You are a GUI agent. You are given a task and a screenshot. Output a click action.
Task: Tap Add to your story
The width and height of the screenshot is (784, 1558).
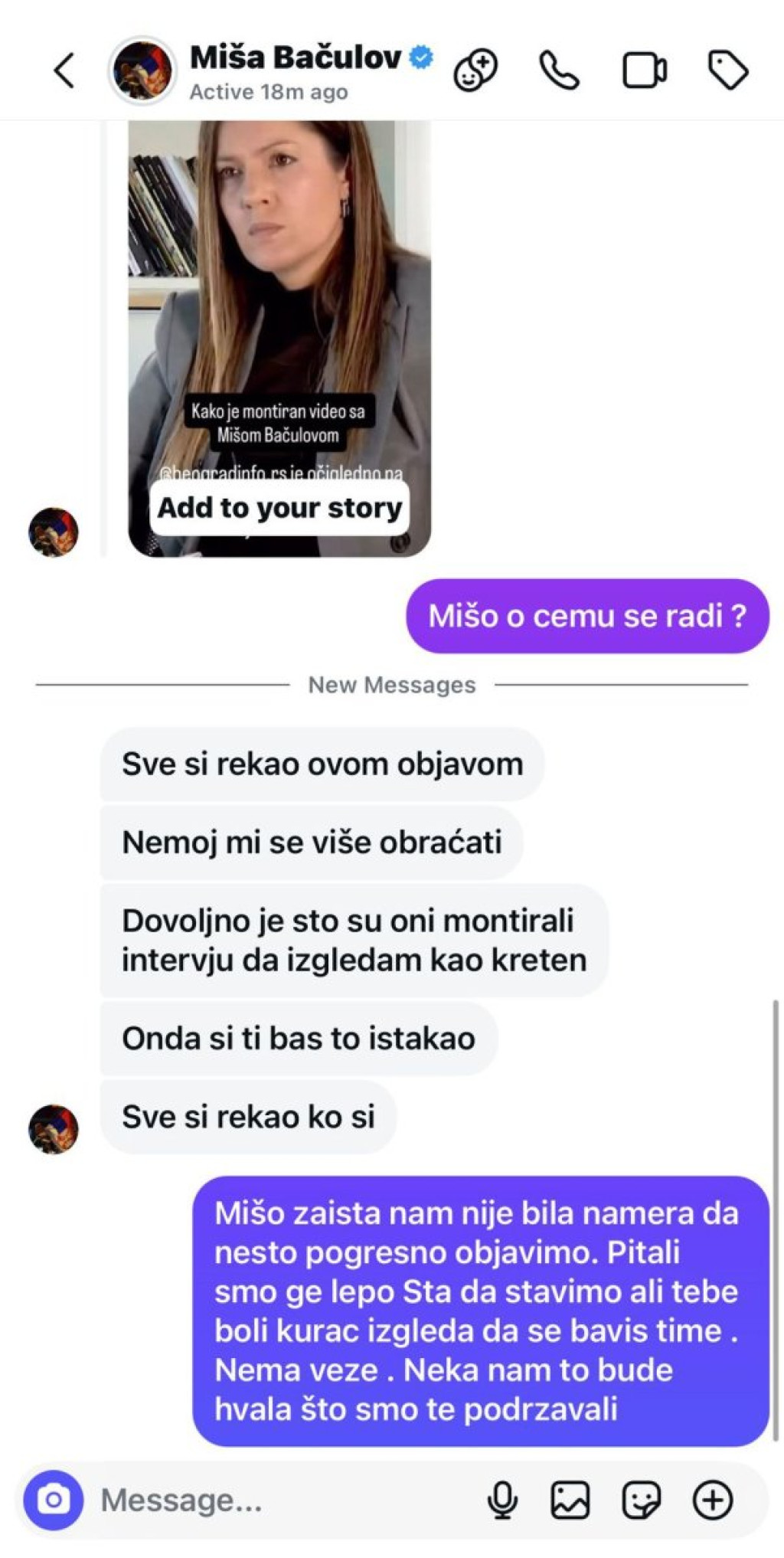tap(279, 508)
